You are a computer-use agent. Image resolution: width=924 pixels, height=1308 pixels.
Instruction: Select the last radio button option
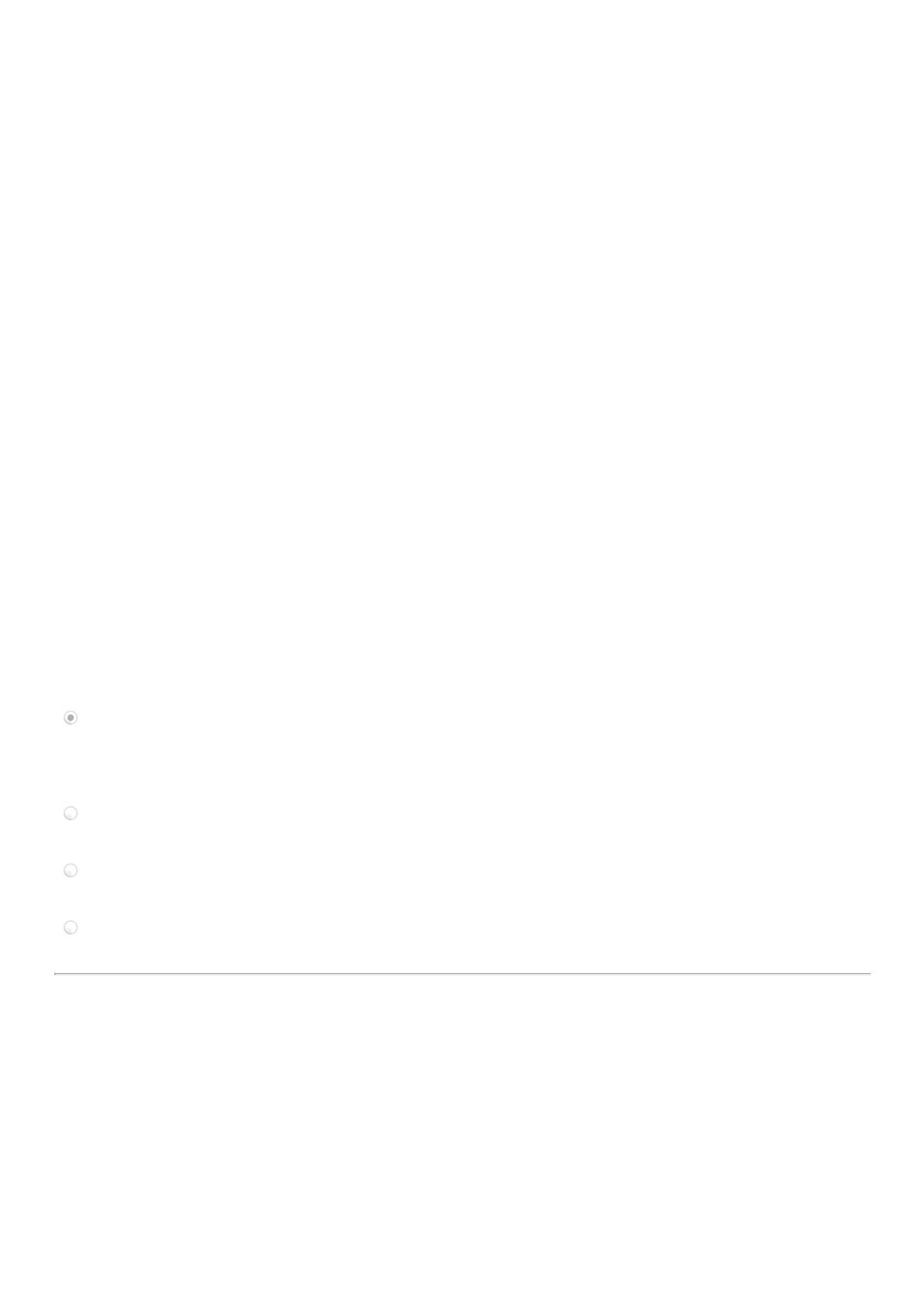coord(71,927)
